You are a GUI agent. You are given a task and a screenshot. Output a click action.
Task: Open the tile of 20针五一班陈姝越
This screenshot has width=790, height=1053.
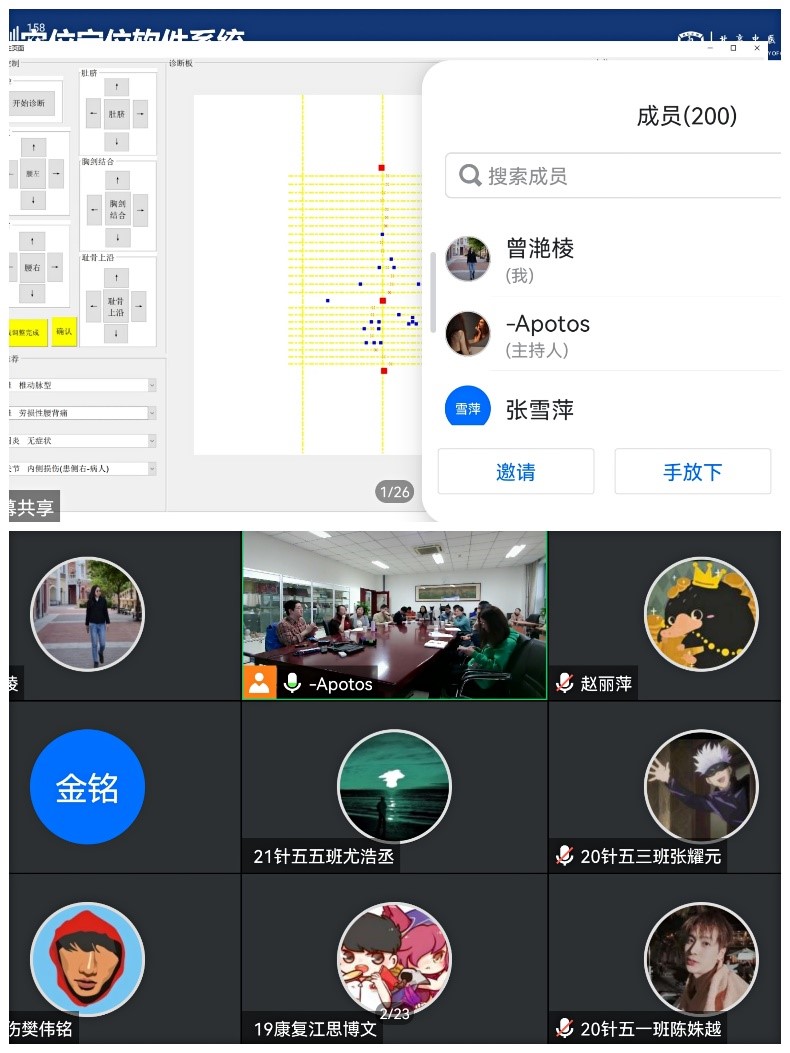665,958
